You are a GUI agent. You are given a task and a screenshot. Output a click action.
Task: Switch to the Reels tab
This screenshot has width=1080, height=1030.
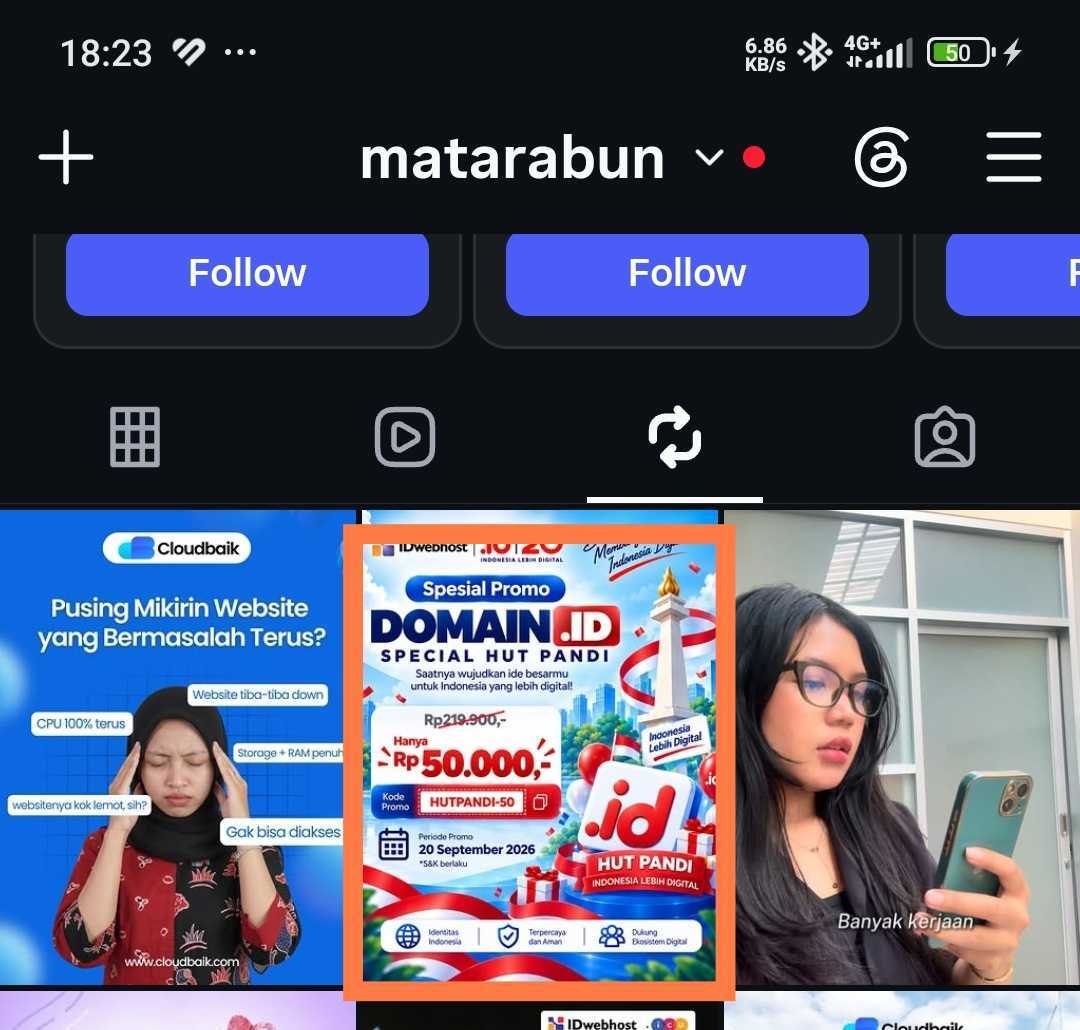[x=405, y=437]
